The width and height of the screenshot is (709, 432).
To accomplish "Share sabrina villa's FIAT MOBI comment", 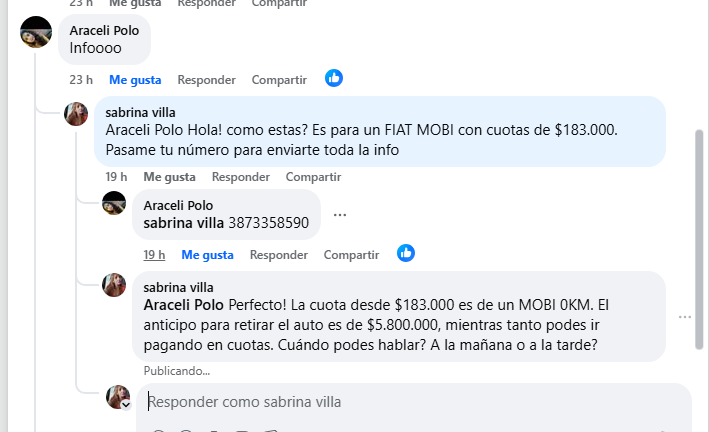I will coord(313,177).
